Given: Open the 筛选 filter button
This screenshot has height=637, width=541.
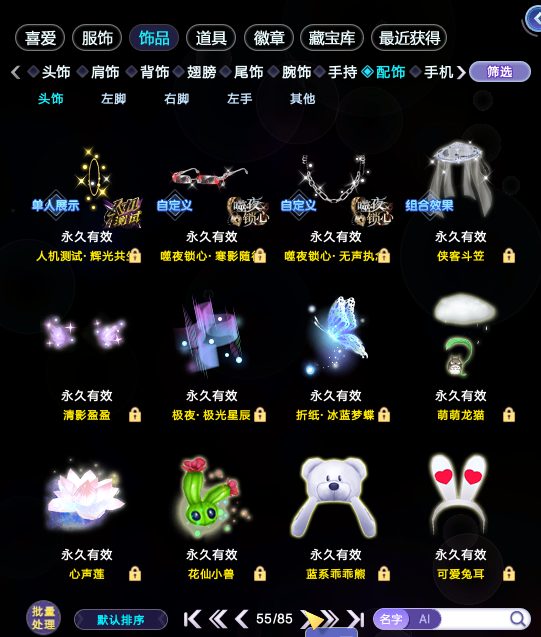Looking at the screenshot, I should click(500, 72).
